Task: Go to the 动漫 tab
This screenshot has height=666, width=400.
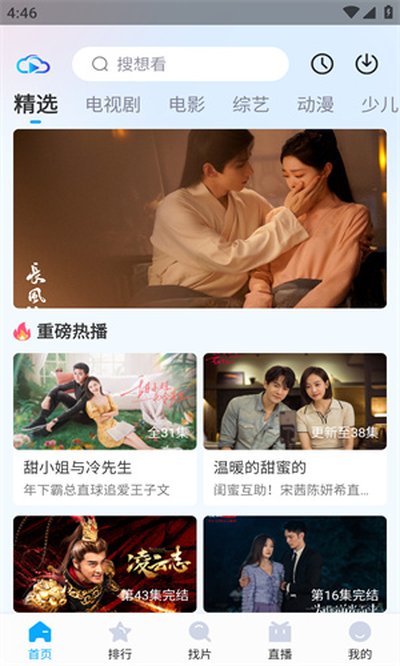Action: point(315,104)
